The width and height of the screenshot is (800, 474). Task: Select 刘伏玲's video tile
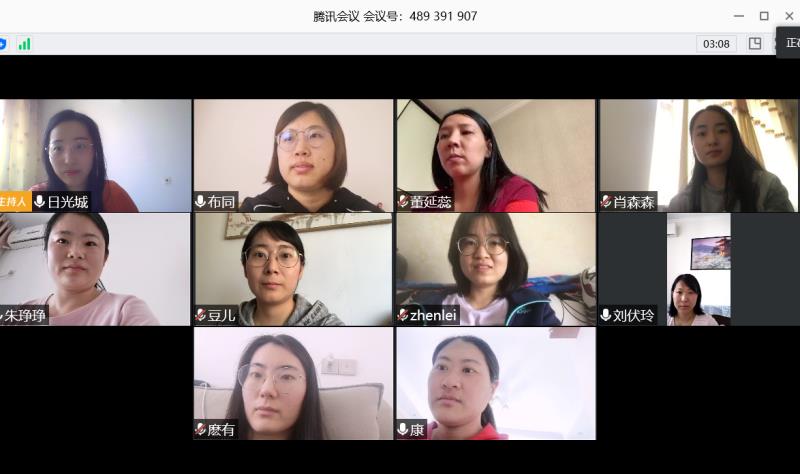698,269
